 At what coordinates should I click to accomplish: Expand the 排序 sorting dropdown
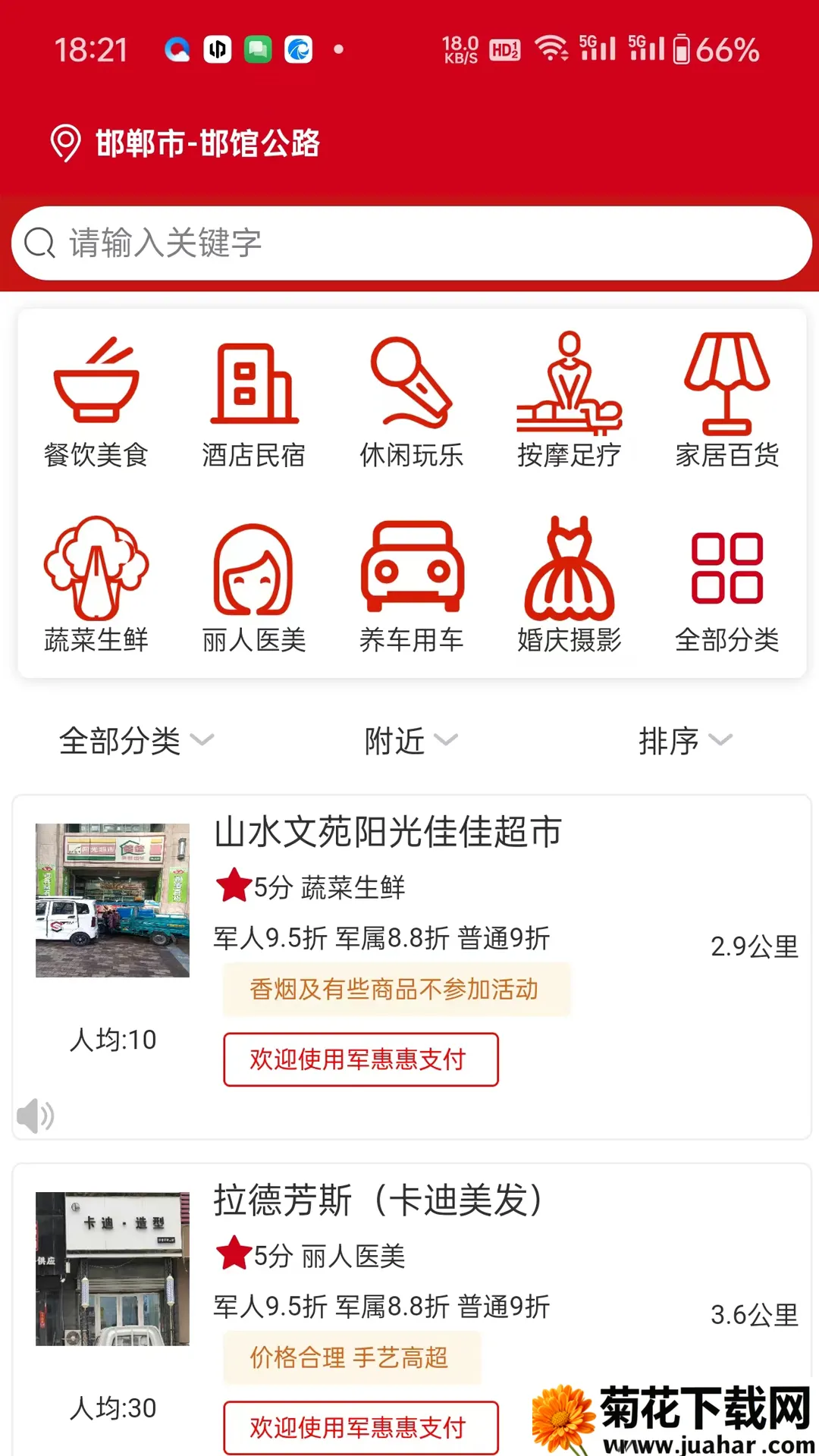(x=686, y=739)
